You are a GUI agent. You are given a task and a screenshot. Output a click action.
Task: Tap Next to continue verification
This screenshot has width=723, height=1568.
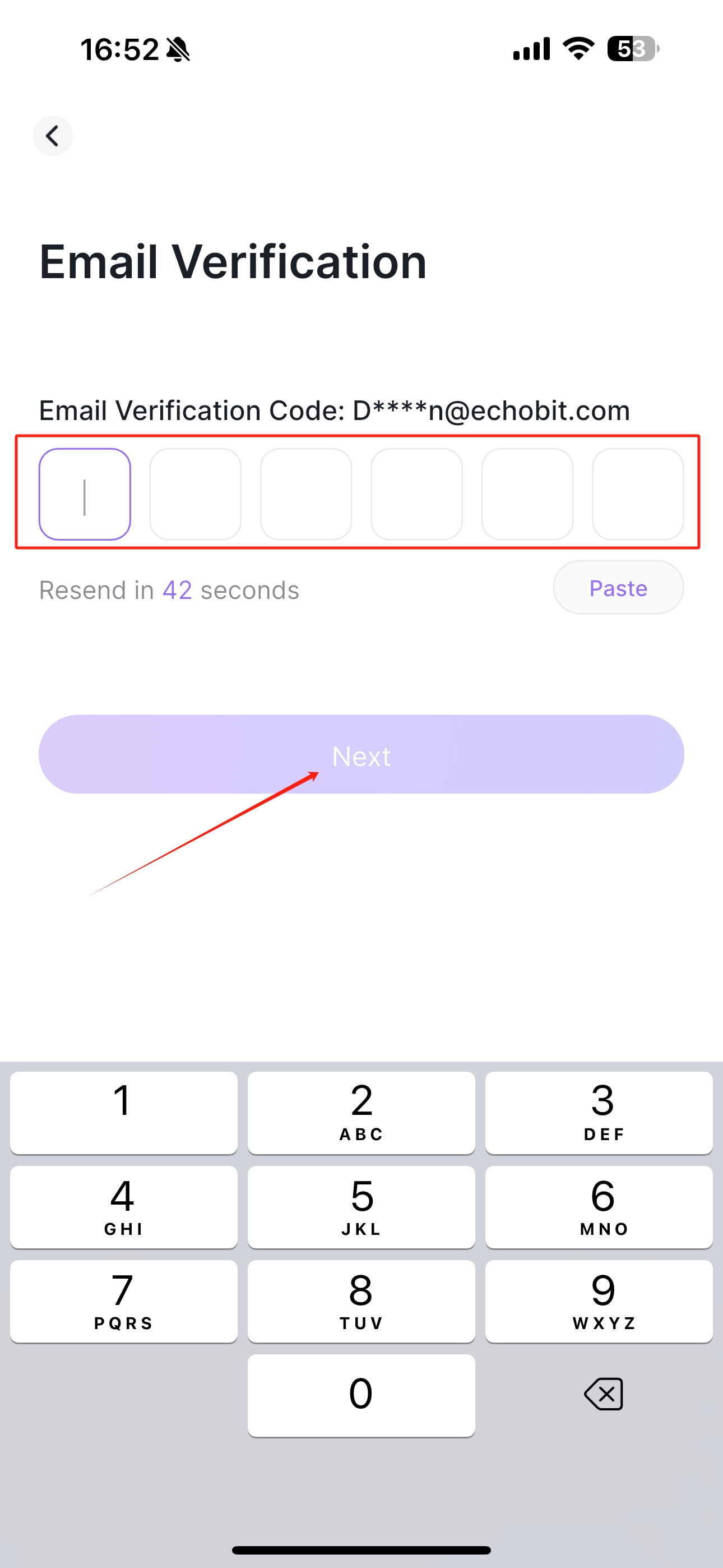coord(361,755)
